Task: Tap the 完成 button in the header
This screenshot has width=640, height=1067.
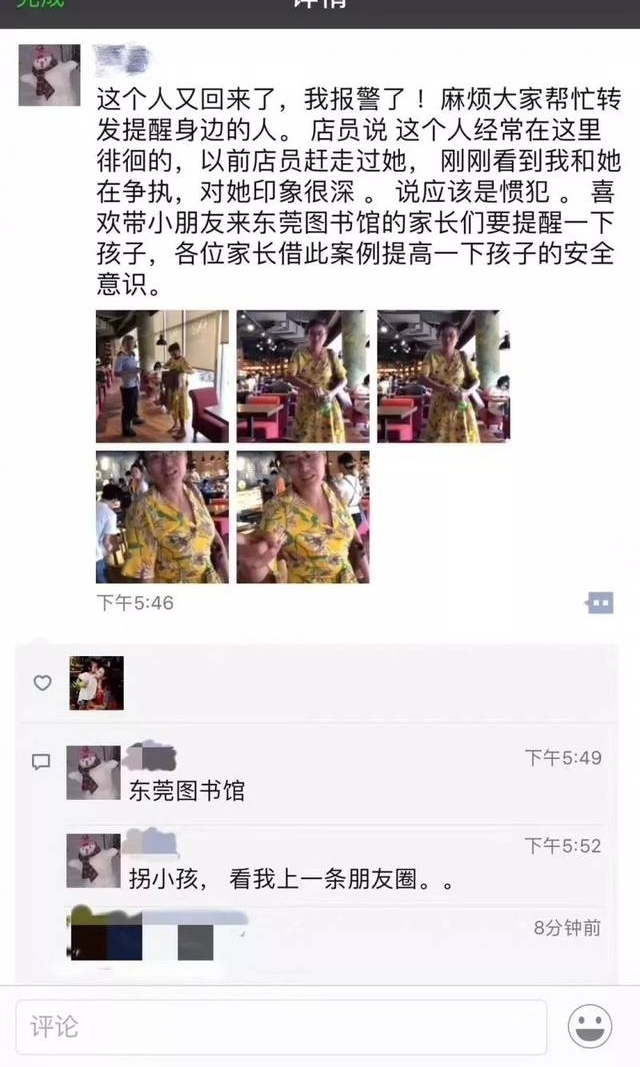Action: tap(40, 3)
